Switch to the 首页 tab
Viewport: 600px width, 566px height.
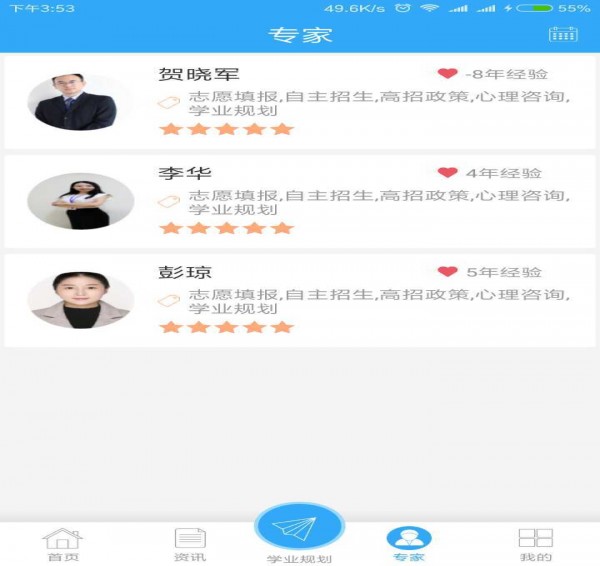coord(63,544)
